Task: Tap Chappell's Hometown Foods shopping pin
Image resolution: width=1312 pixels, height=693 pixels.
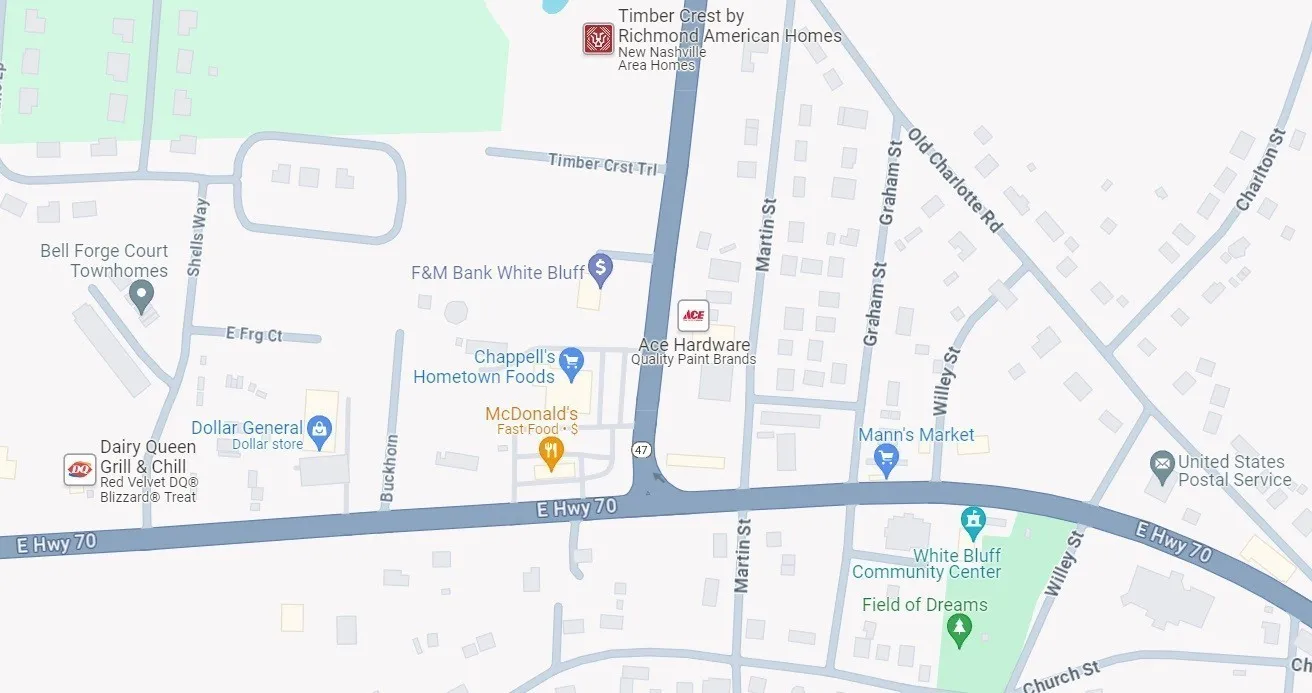Action: [571, 362]
